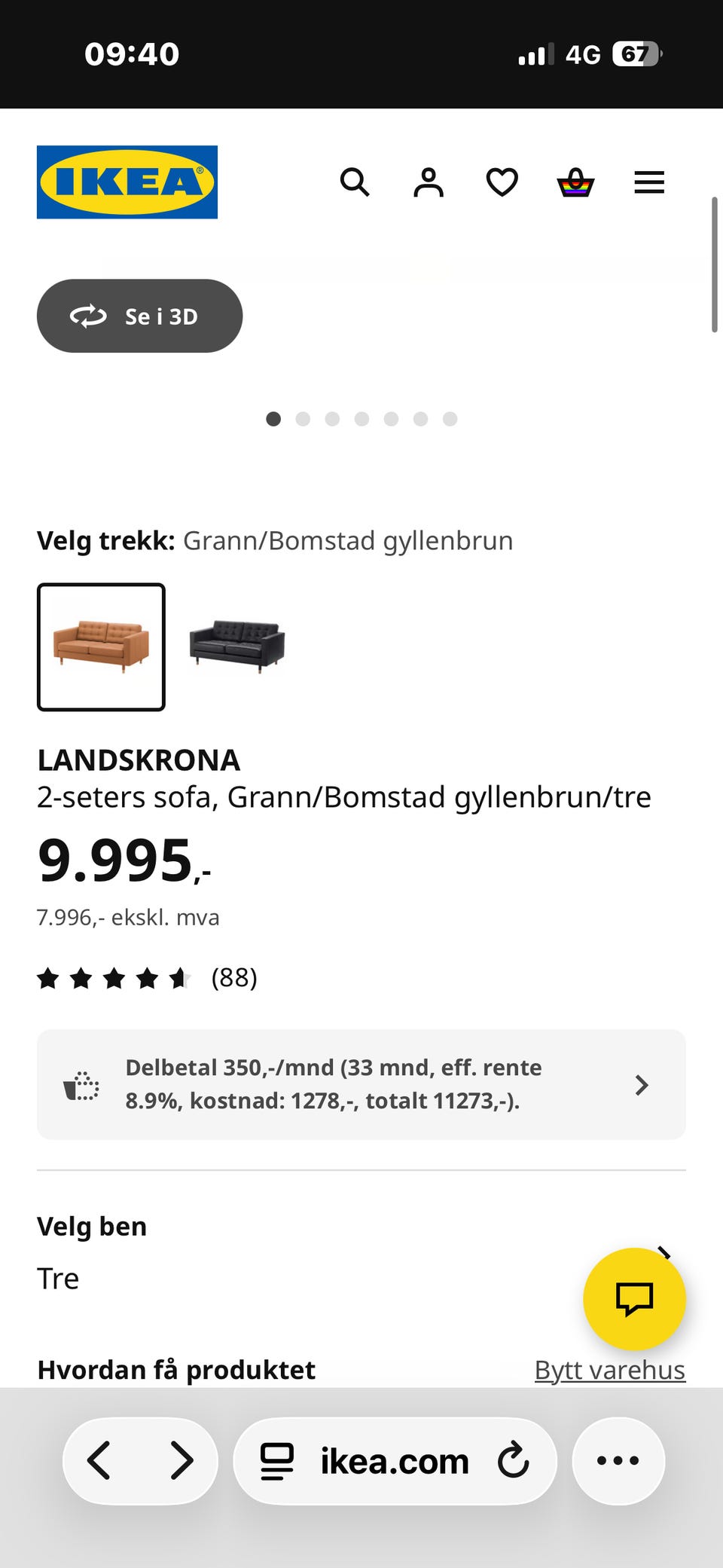Viewport: 723px width, 1568px height.
Task: Select the black leather sofa variant
Action: coord(237,645)
